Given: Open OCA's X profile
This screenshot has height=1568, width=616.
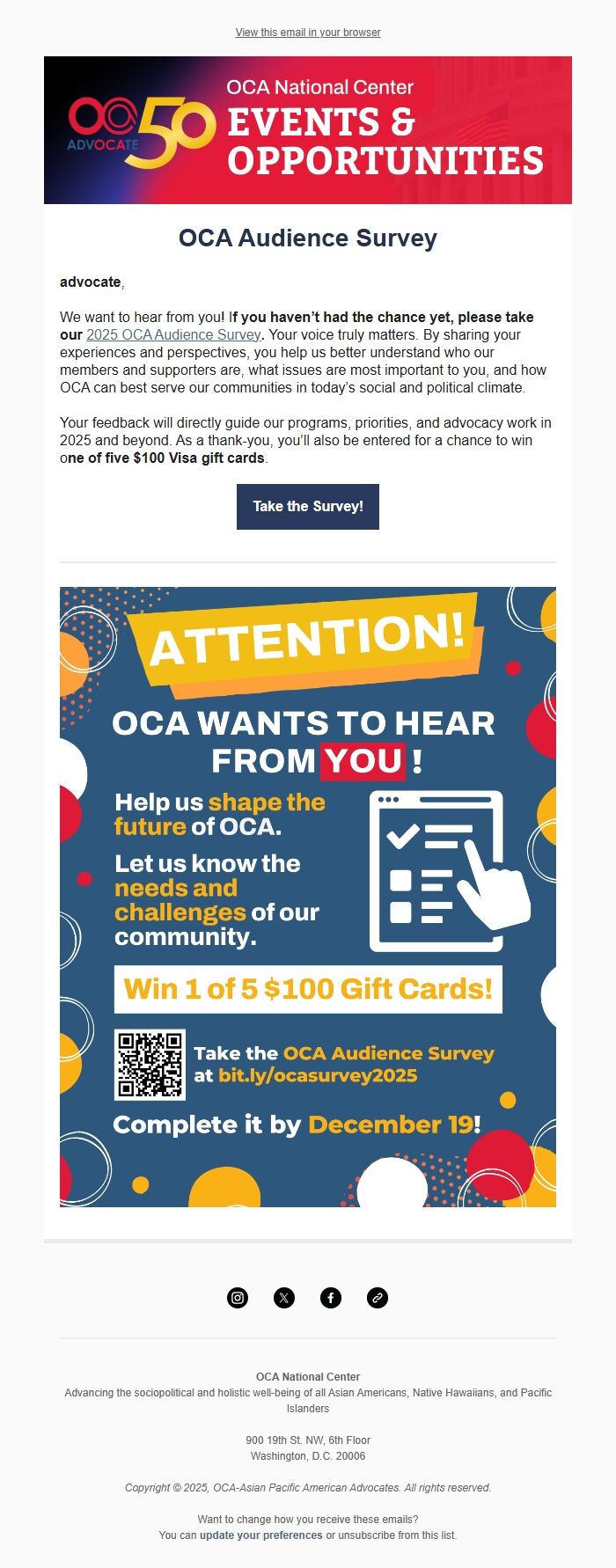Looking at the screenshot, I should tap(284, 1298).
